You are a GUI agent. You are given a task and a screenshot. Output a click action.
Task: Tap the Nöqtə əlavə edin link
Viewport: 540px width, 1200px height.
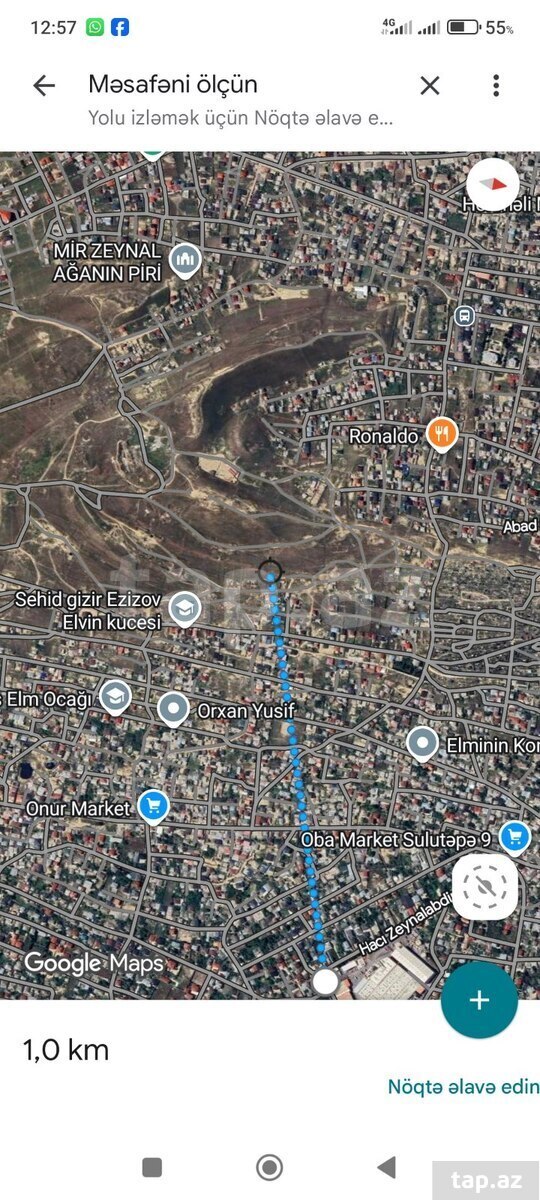tap(463, 1086)
